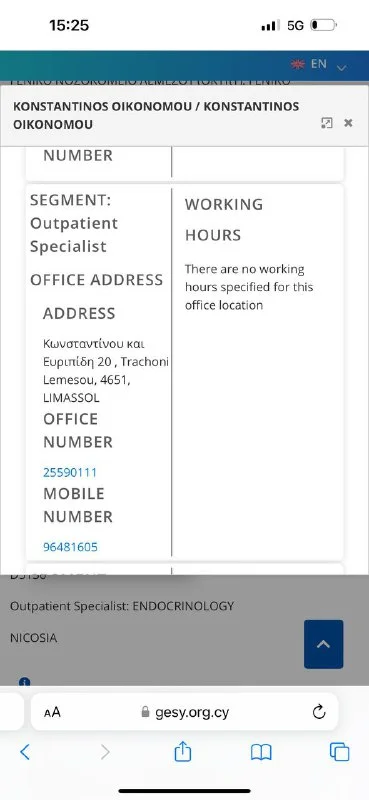Tap the gesy.org.cy address bar
Viewport: 369px width, 800px height.
[x=184, y=712]
